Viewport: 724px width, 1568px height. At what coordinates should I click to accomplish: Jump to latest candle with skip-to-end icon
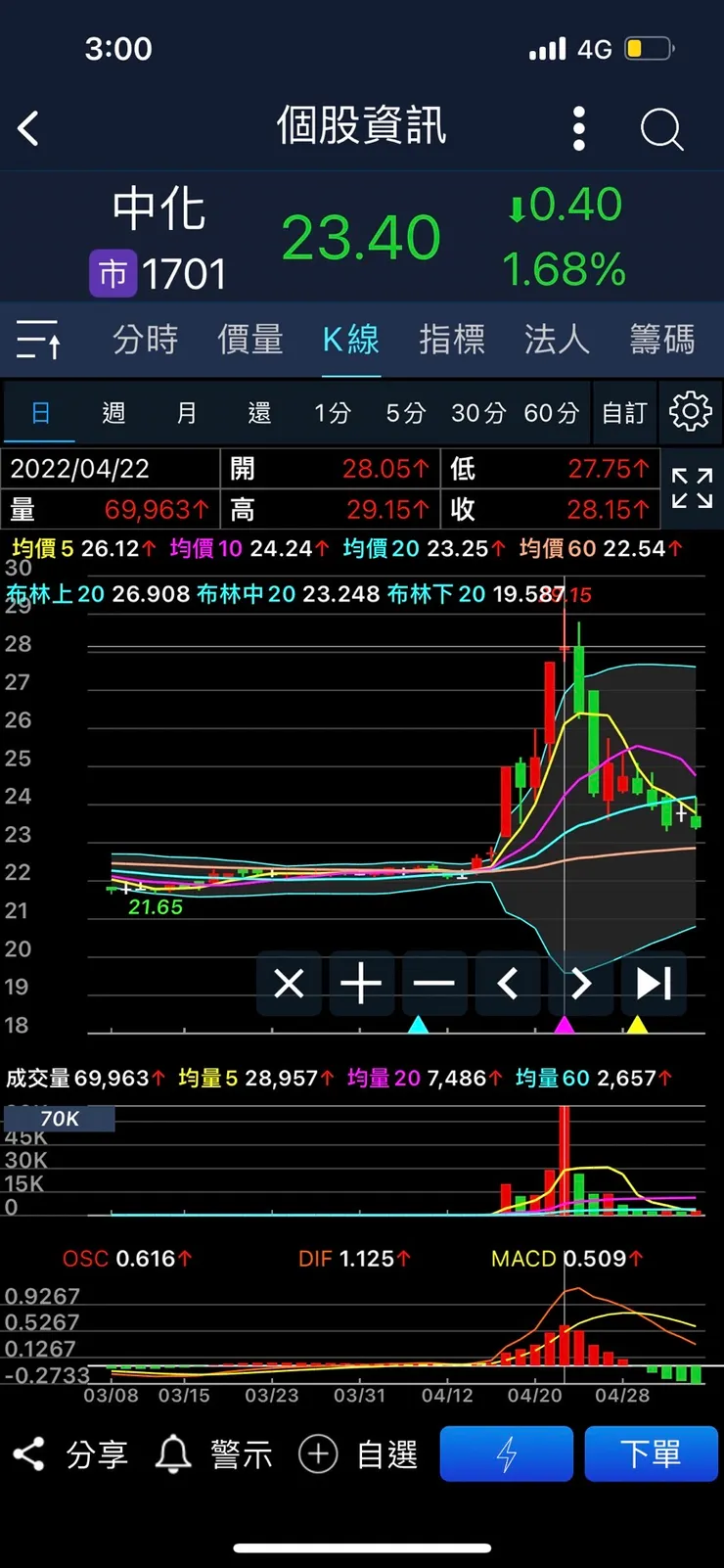tap(654, 984)
